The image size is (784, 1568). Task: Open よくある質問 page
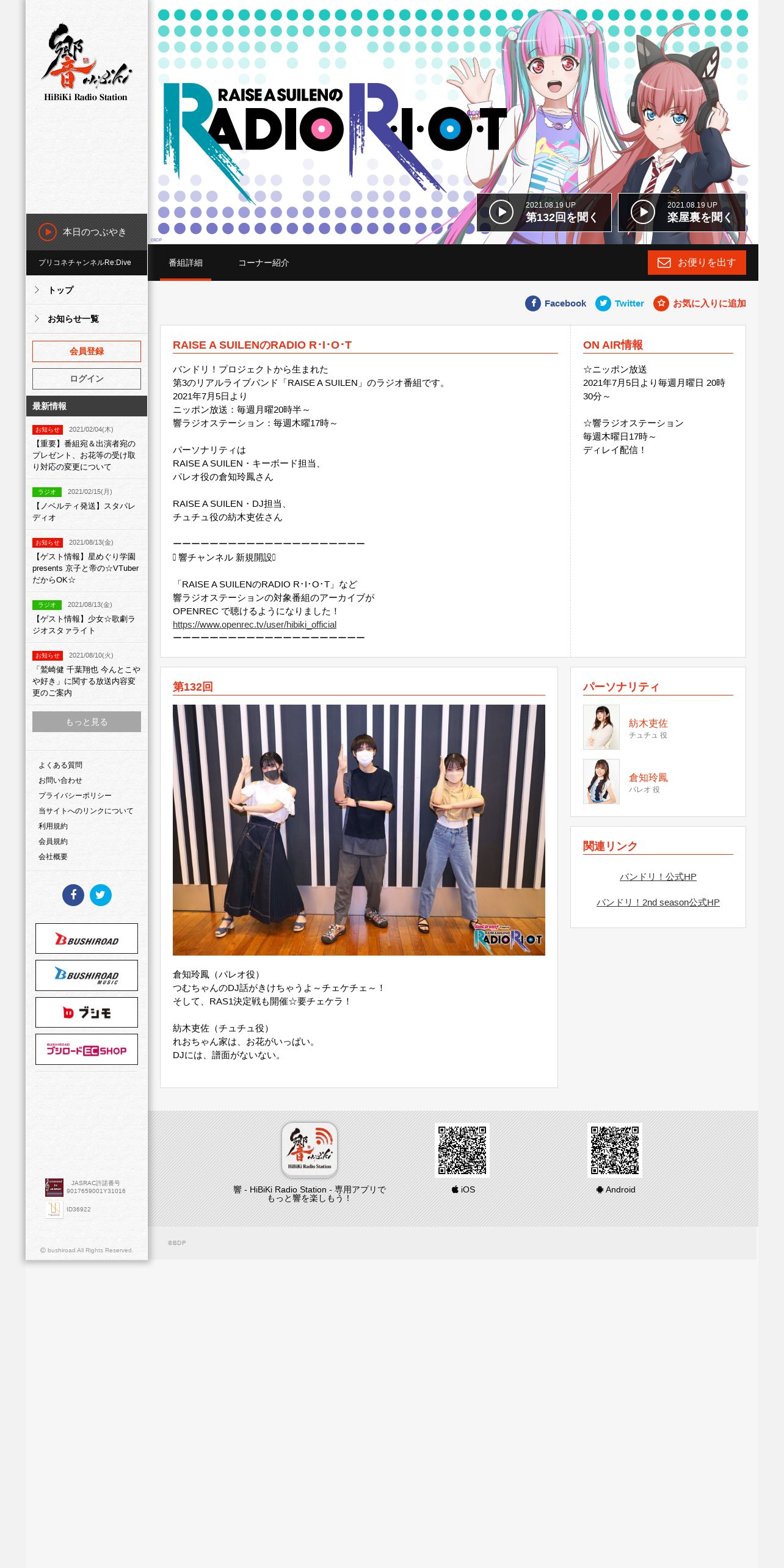60,765
